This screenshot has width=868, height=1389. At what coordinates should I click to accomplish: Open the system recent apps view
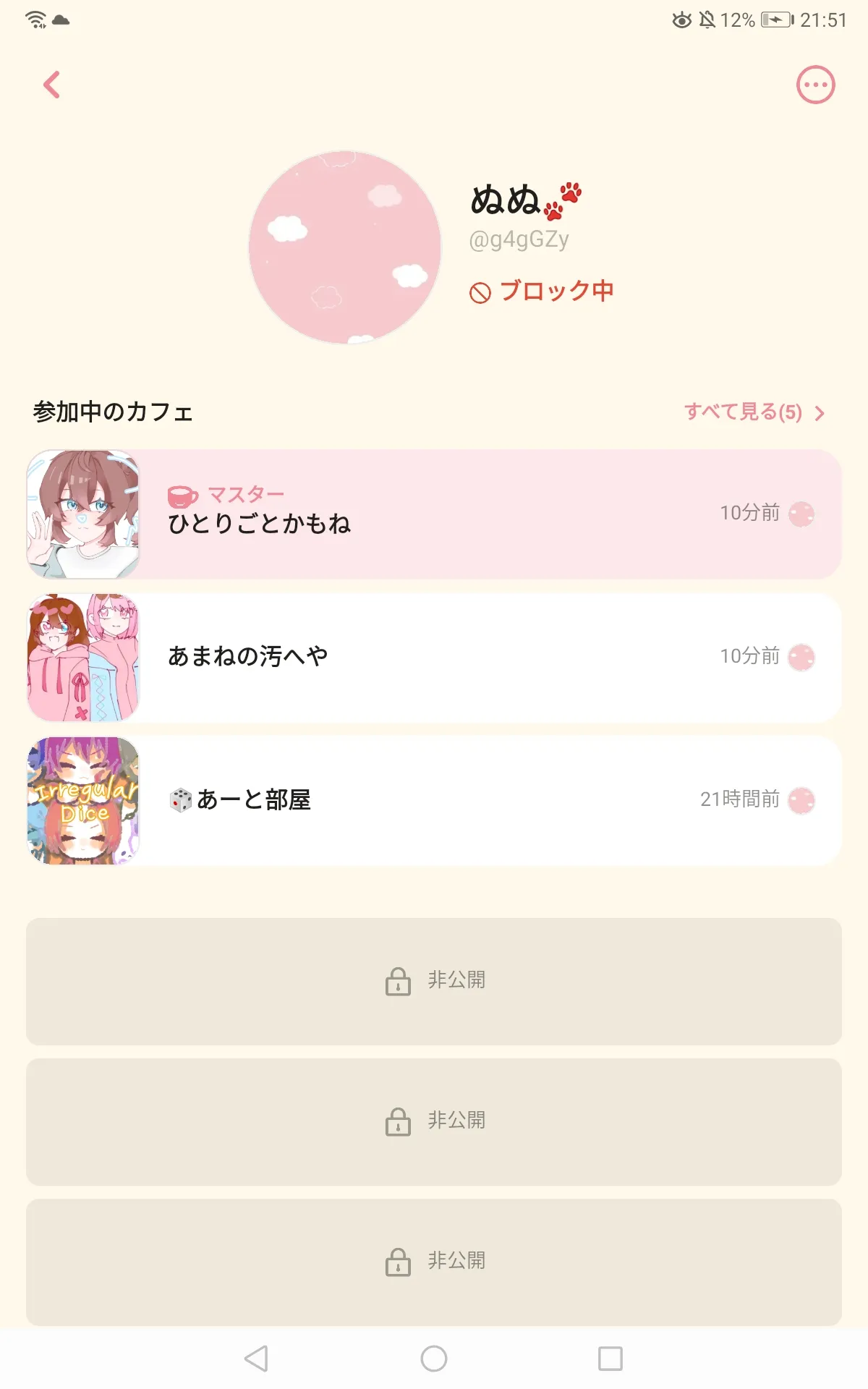[x=610, y=1359]
